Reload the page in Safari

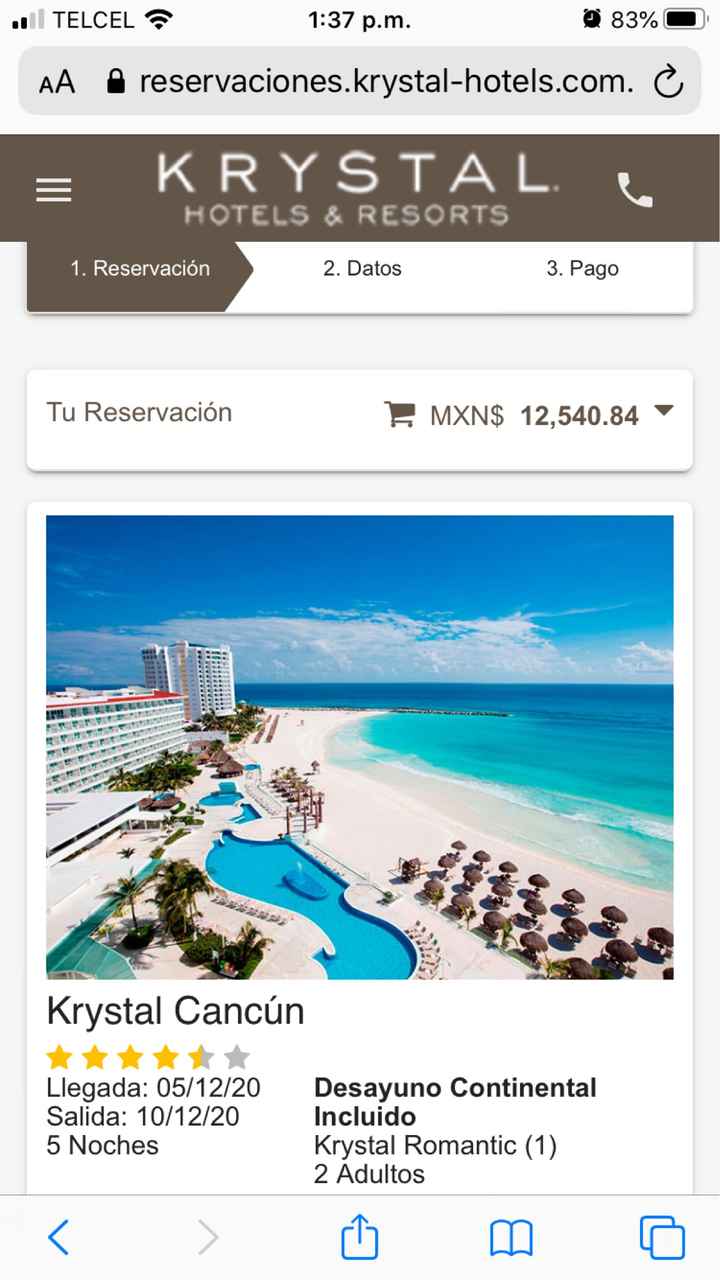click(x=667, y=82)
